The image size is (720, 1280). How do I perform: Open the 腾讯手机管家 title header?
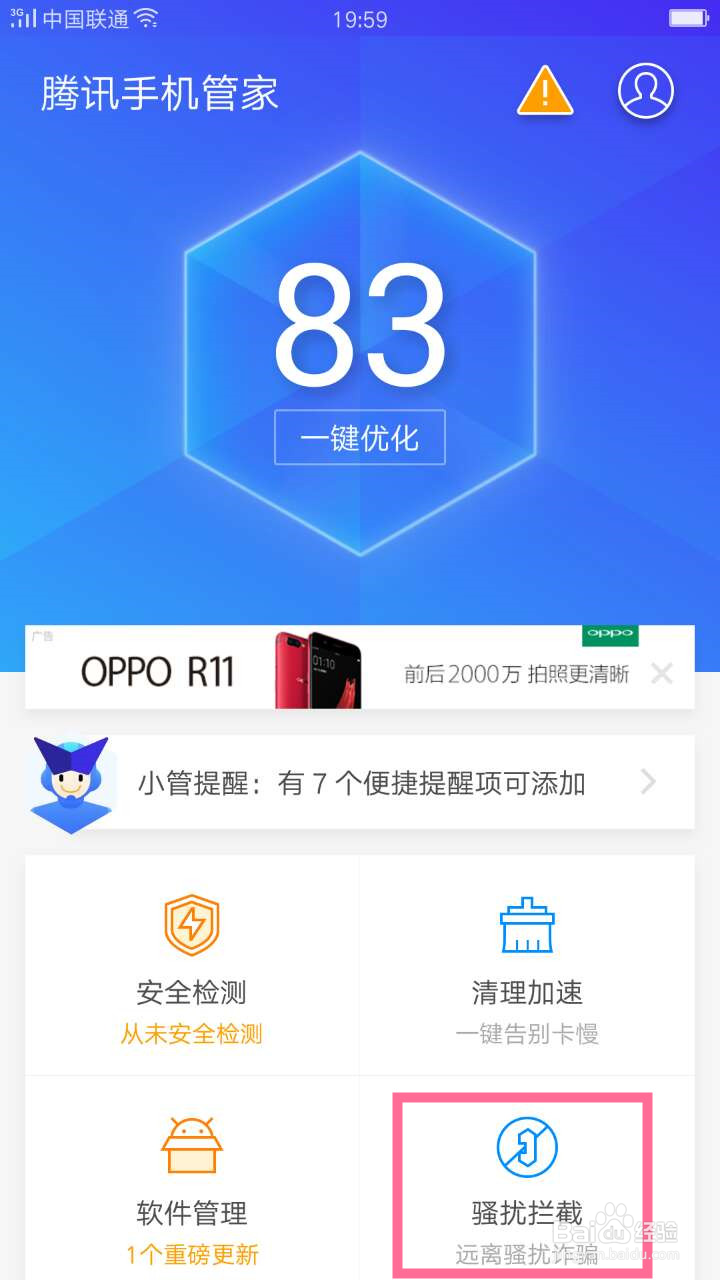pos(160,93)
